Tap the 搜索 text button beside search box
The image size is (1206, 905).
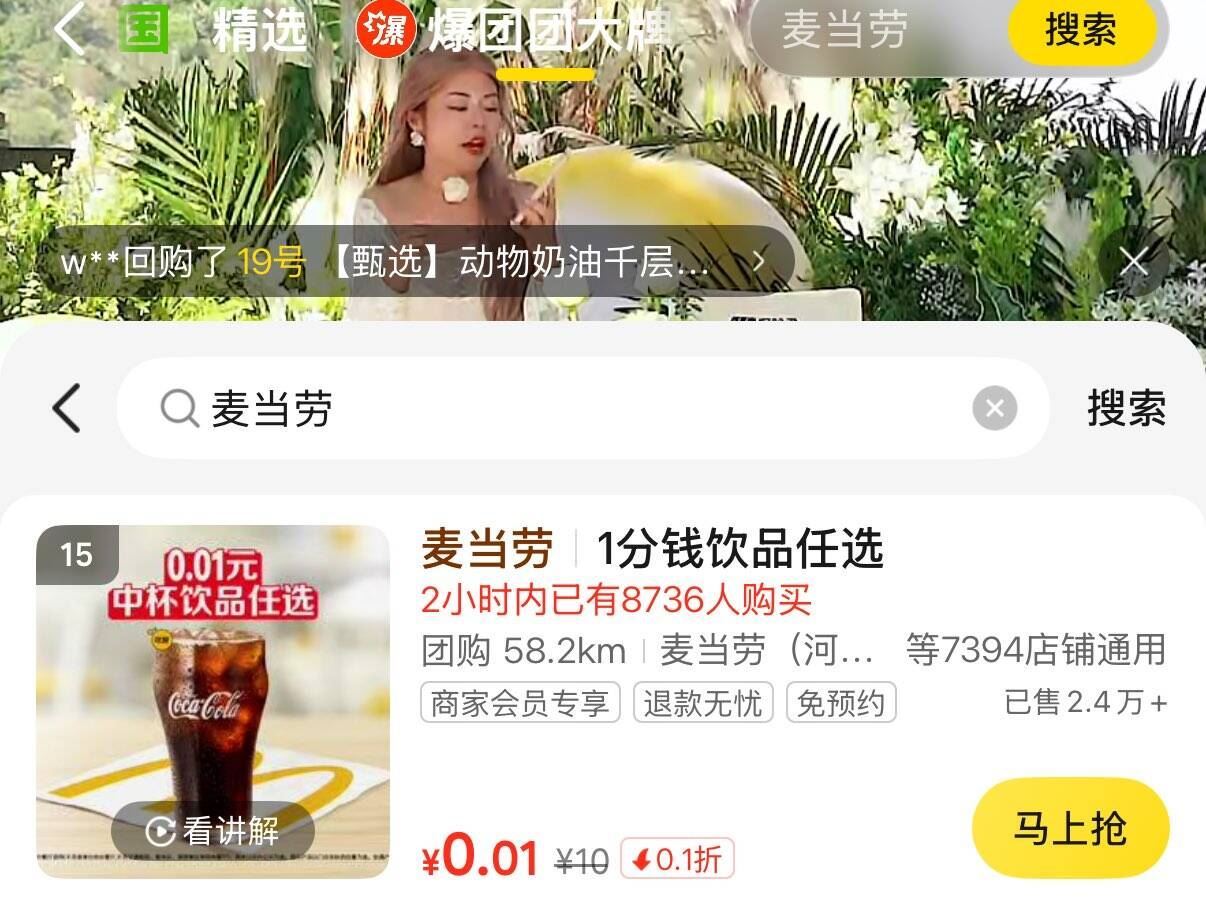(x=1126, y=409)
